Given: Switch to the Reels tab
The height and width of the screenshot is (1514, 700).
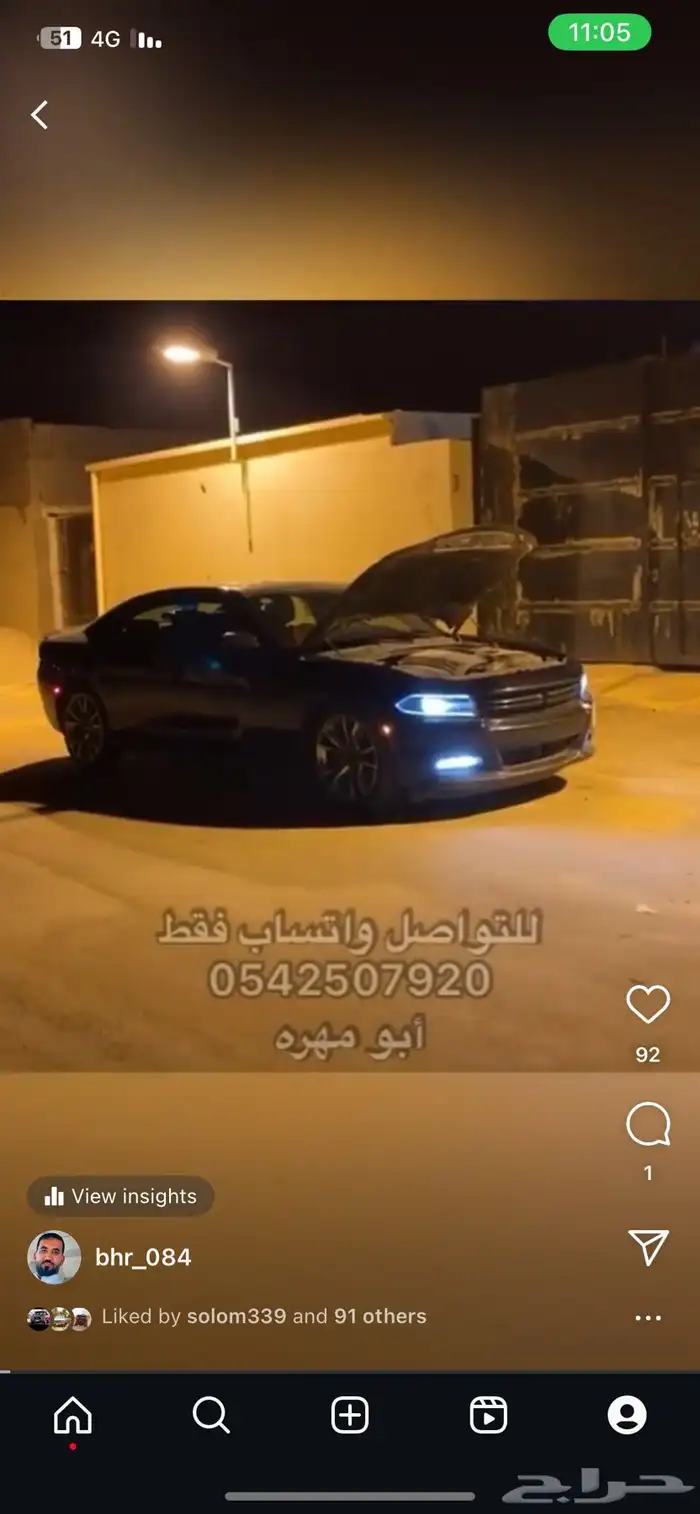Looking at the screenshot, I should click(488, 1415).
